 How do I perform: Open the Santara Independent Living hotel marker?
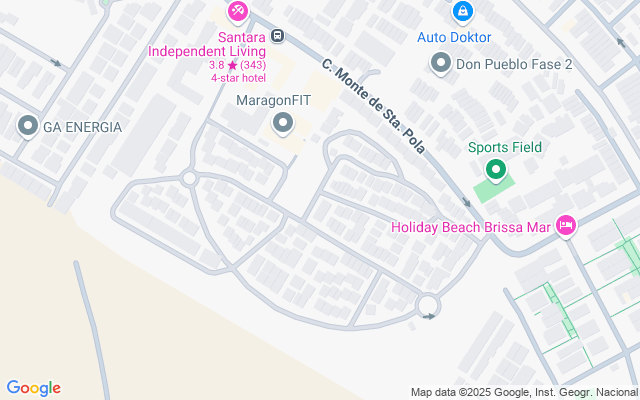point(237,11)
